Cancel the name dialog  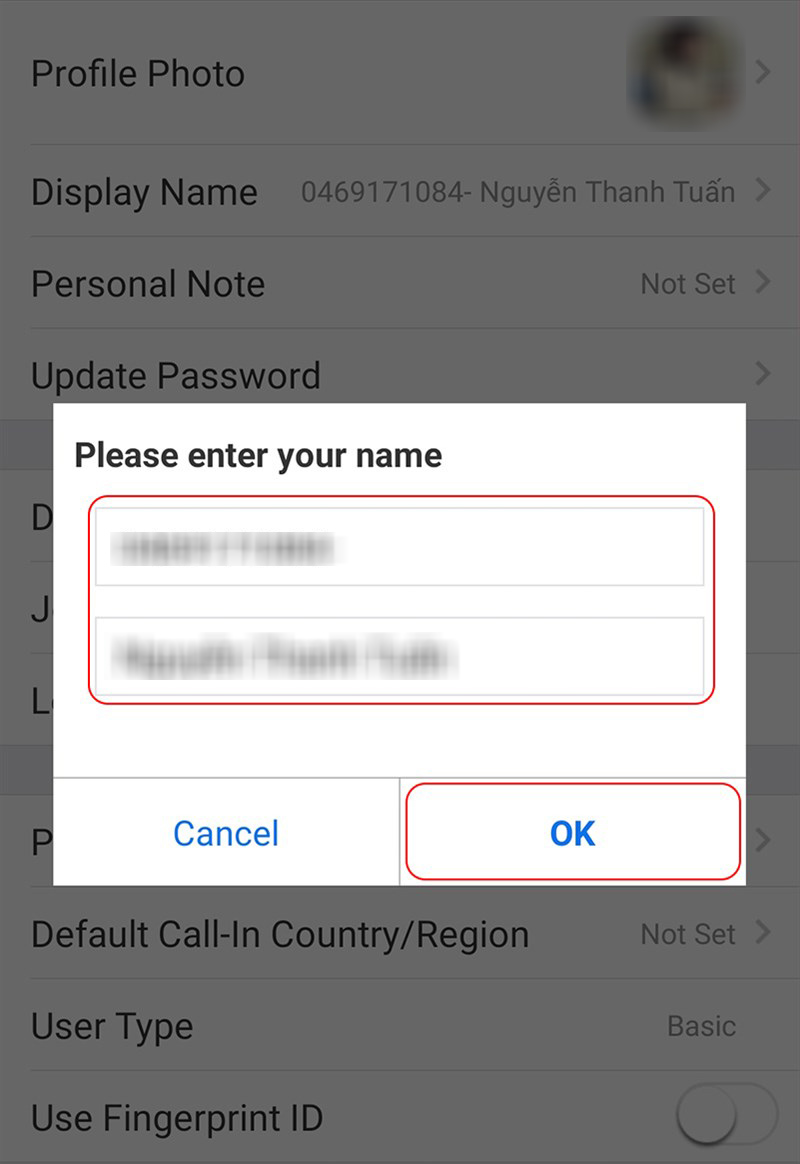(226, 833)
